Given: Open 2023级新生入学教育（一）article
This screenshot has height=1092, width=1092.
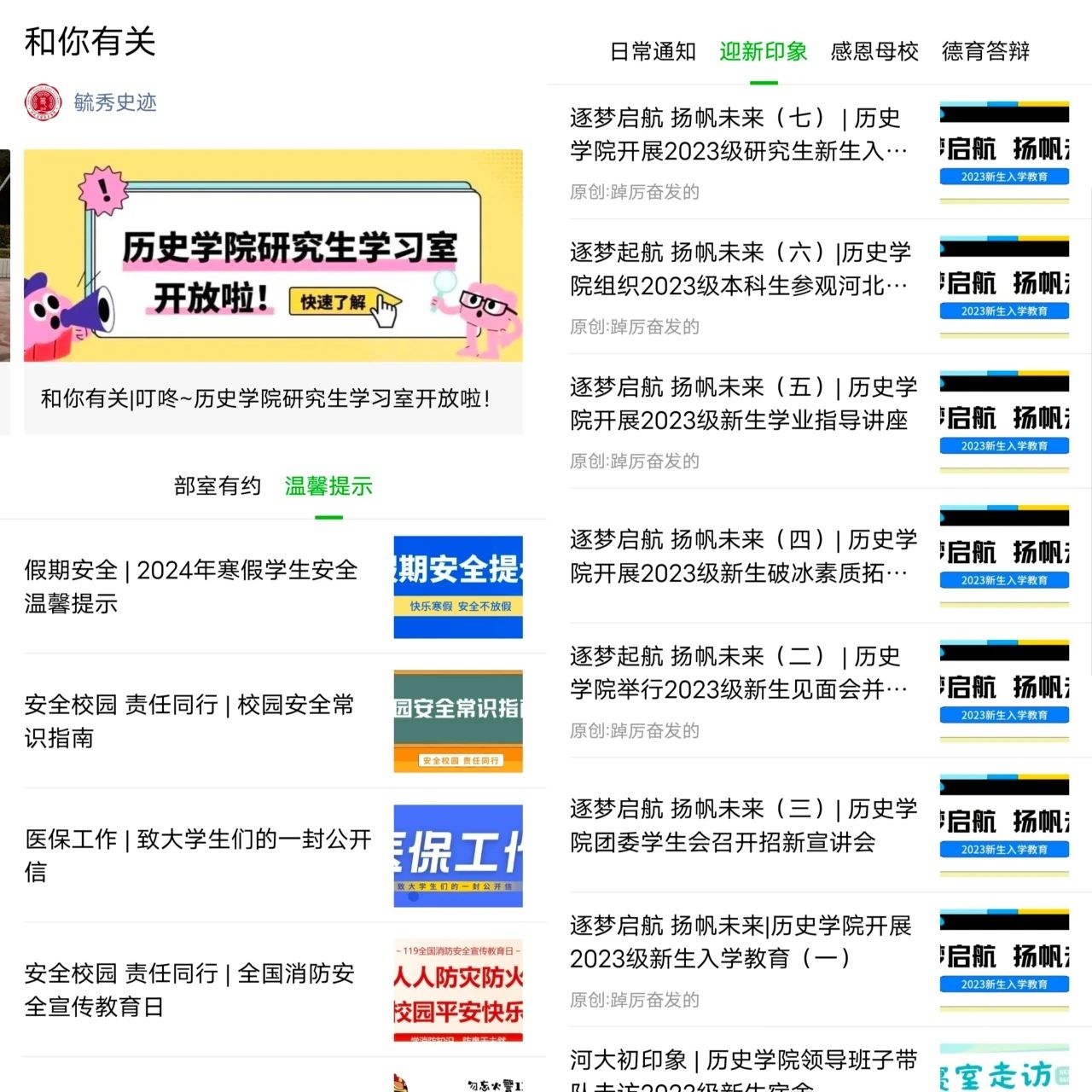Looking at the screenshot, I should 741,942.
